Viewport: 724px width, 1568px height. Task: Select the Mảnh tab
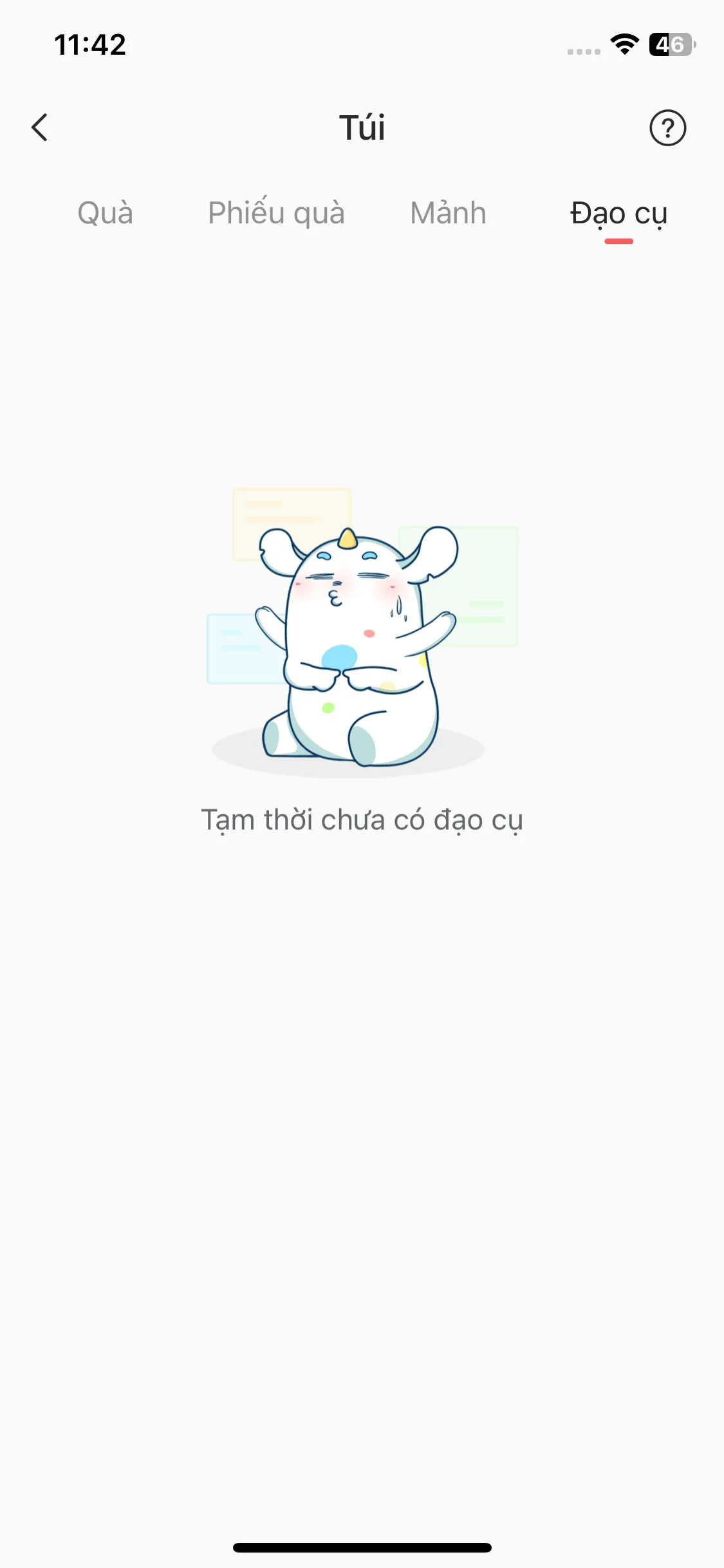click(447, 213)
